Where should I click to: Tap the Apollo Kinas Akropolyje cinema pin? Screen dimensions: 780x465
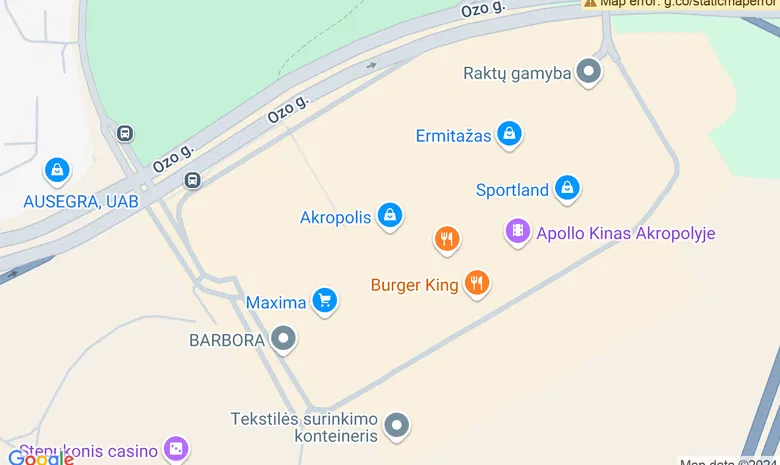(517, 232)
